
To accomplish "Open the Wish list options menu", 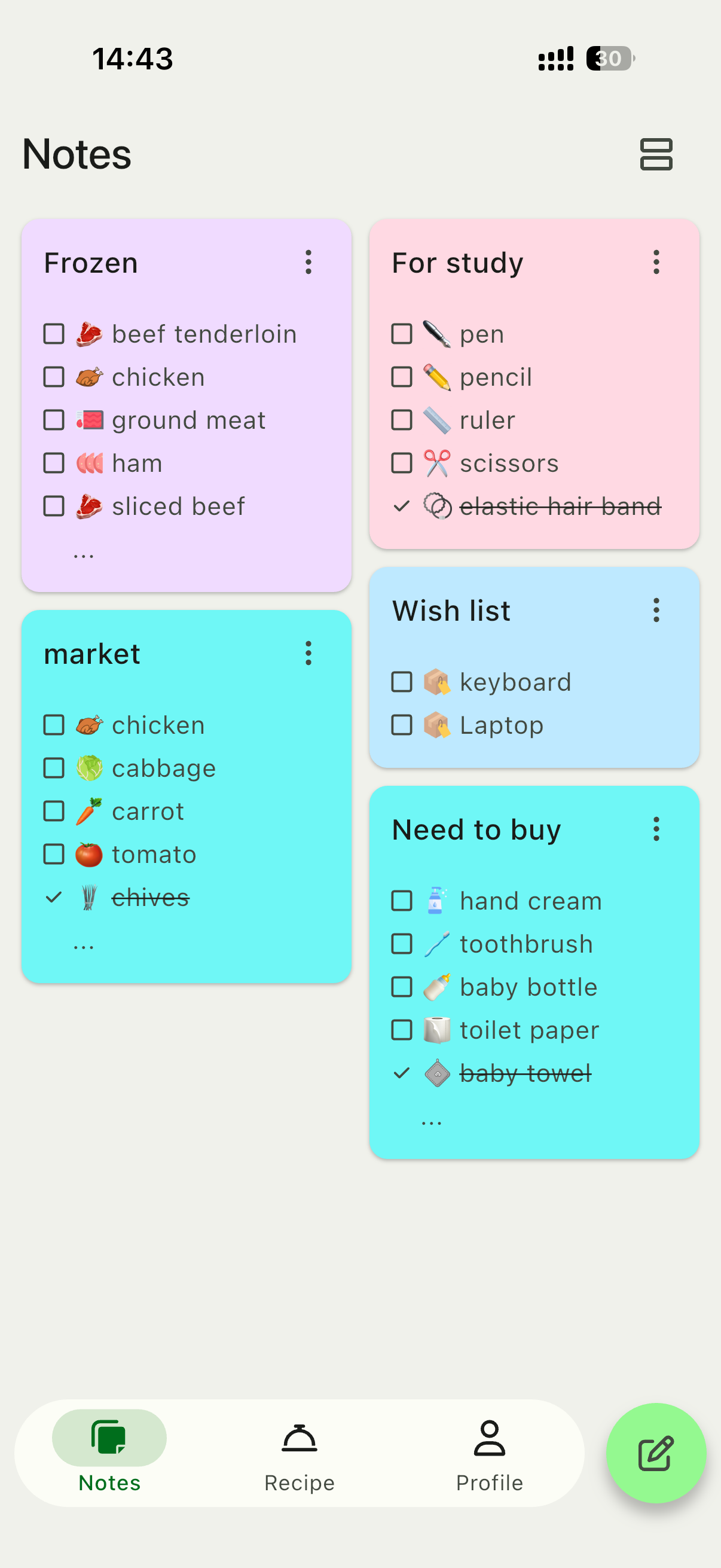I will 656,610.
